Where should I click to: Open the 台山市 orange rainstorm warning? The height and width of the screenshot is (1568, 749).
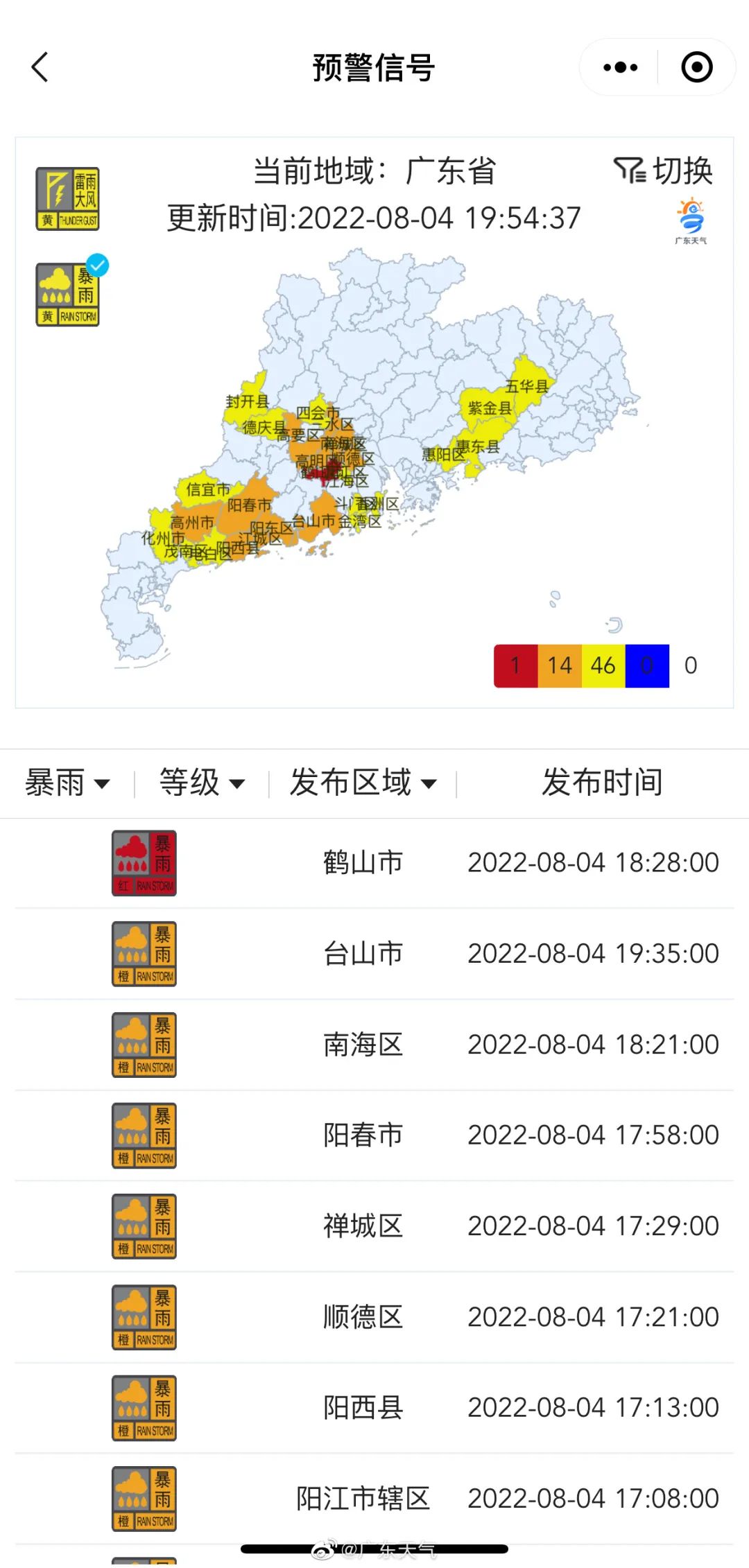(374, 954)
